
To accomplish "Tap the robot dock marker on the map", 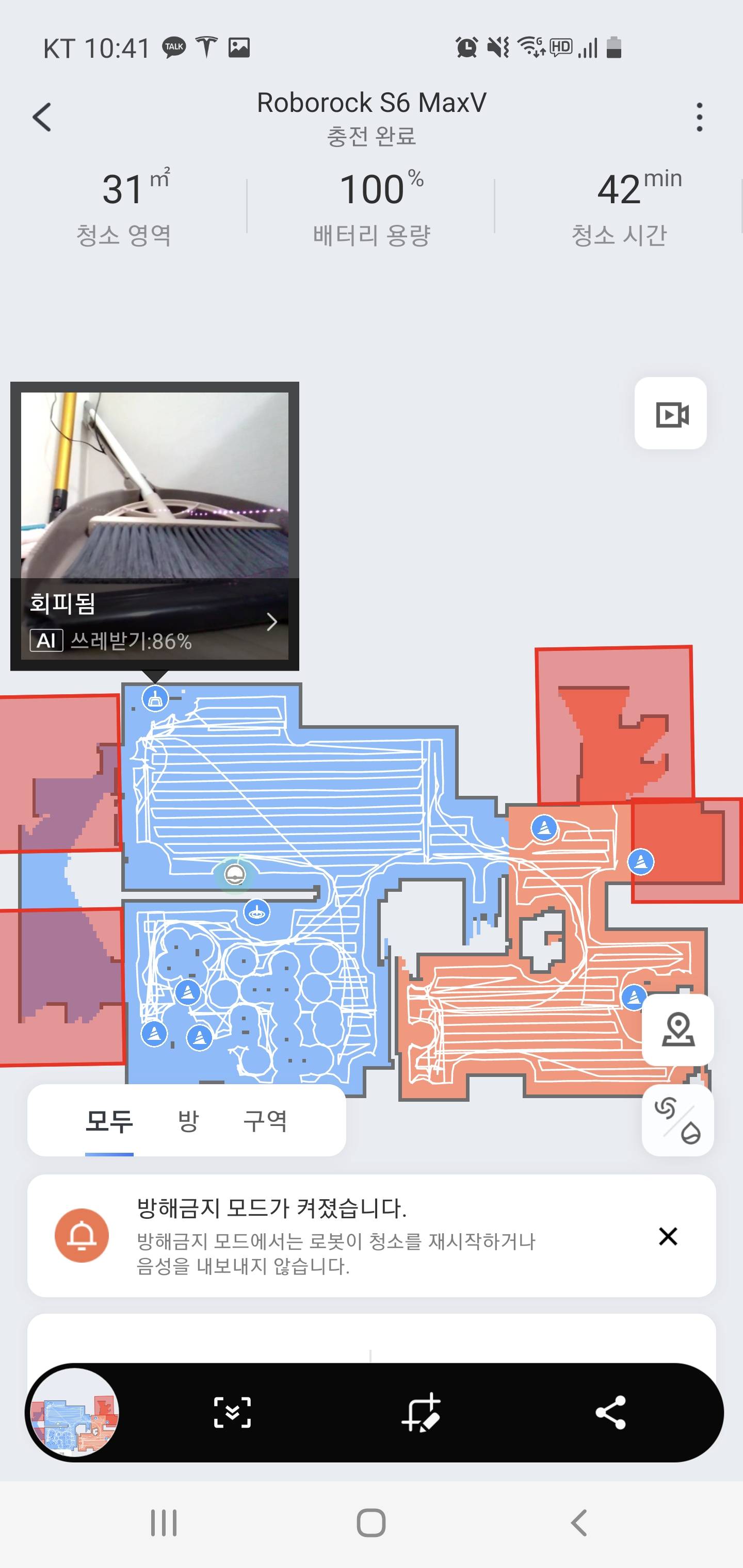I will 234,875.
